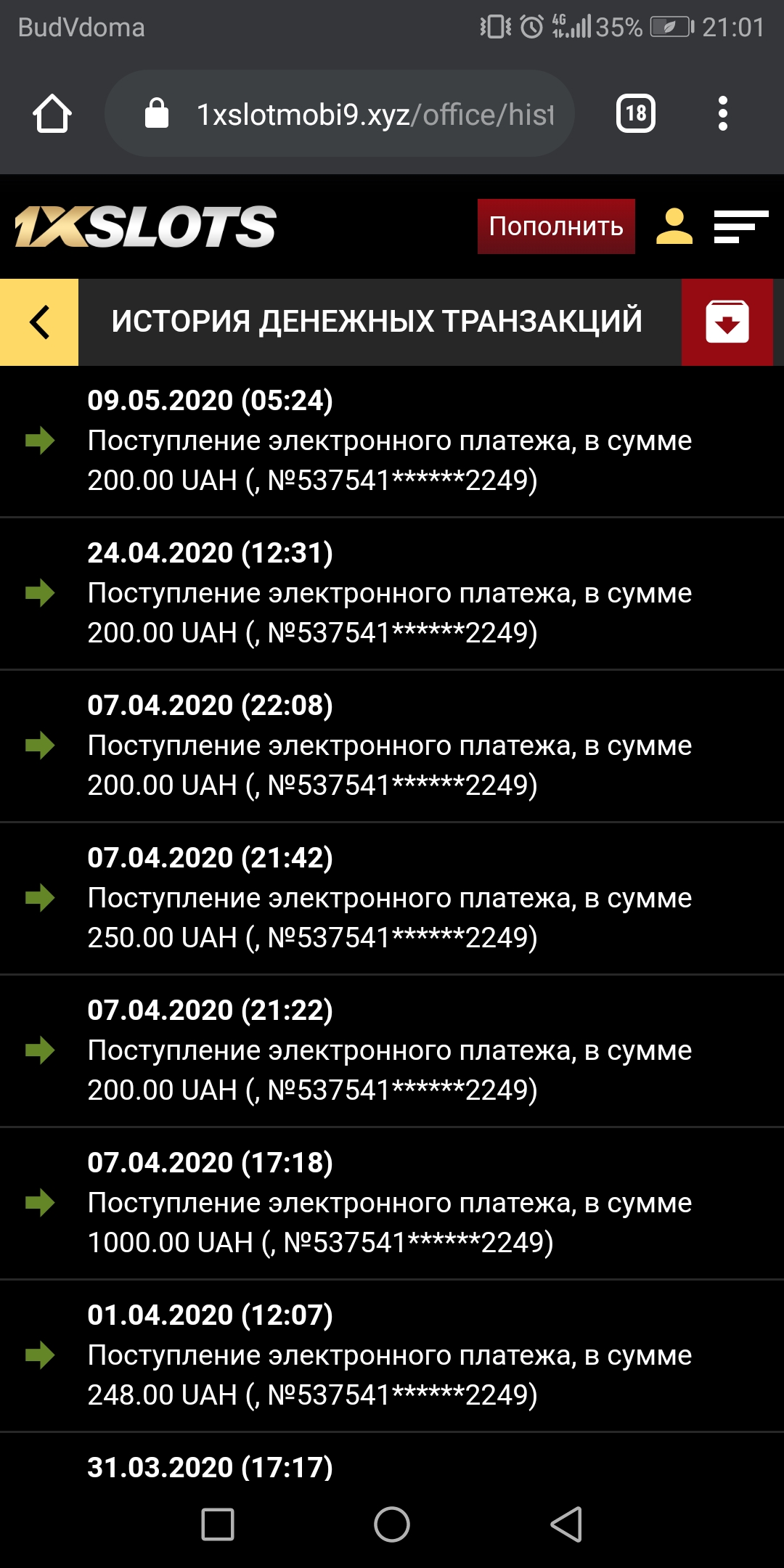
Task: Tap the browser home icon
Action: pos(51,113)
